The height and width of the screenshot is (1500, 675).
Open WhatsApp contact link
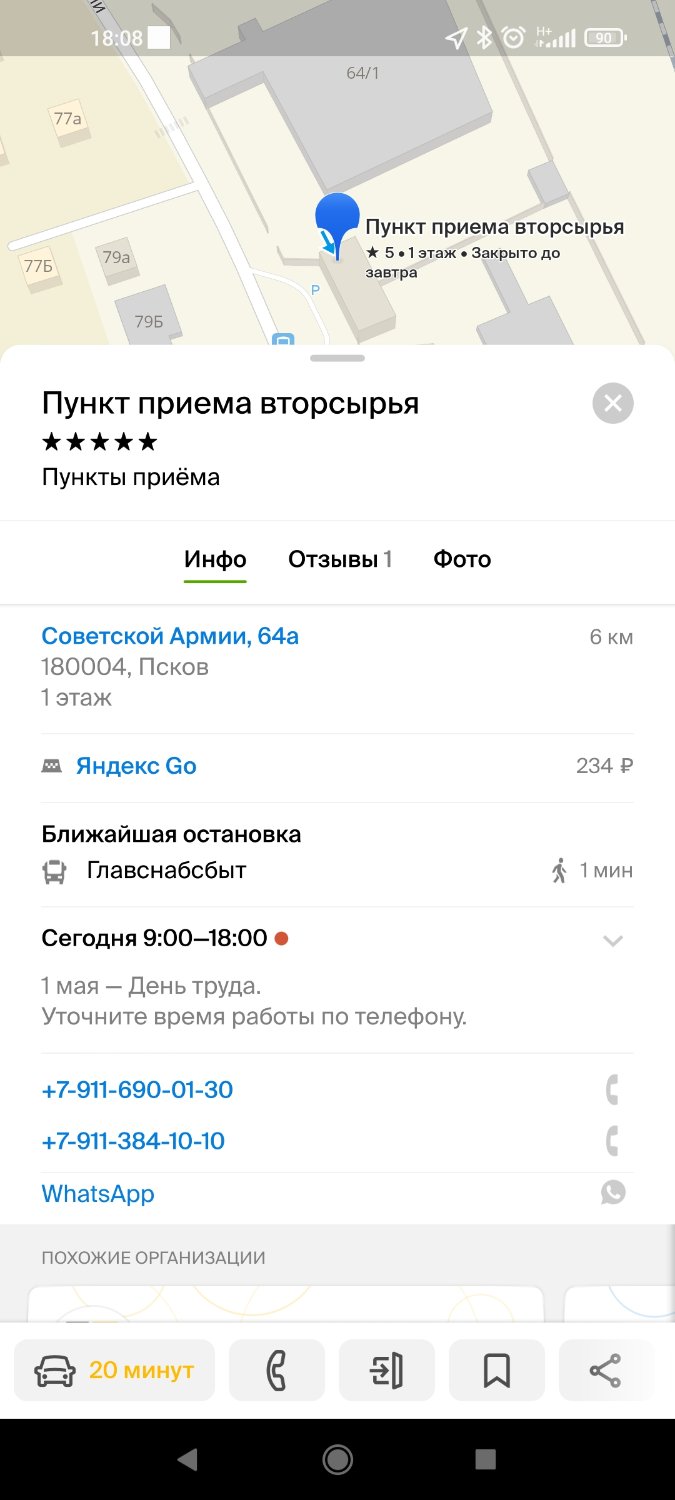pyautogui.click(x=98, y=1194)
